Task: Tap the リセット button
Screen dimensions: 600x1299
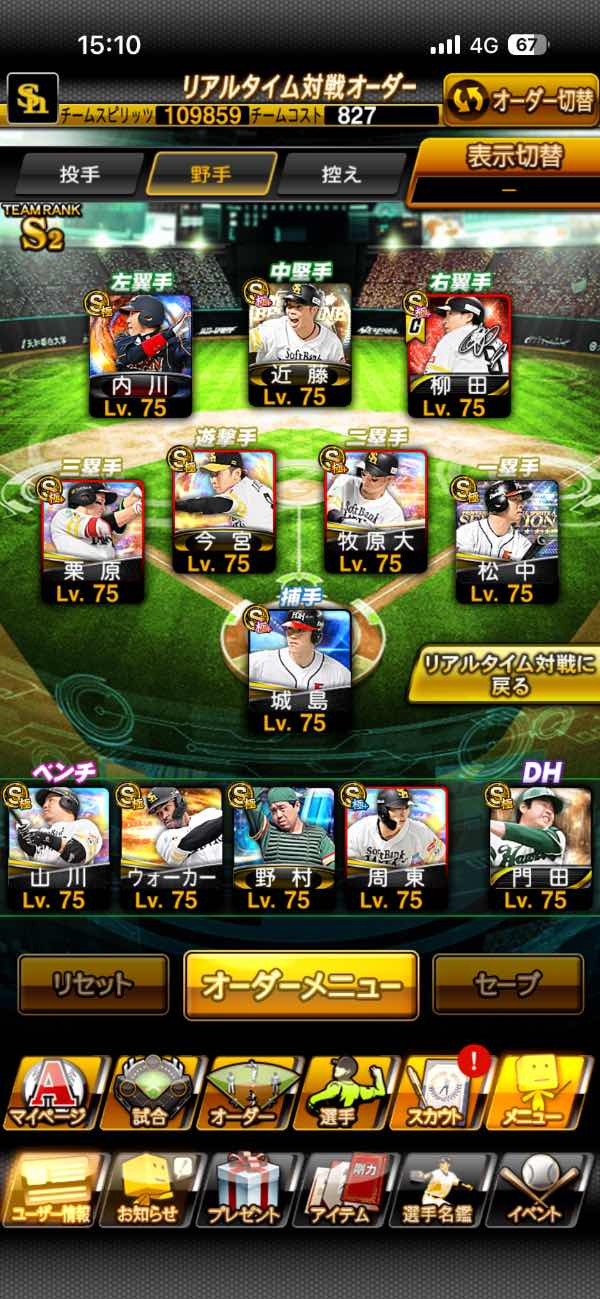Action: 93,985
